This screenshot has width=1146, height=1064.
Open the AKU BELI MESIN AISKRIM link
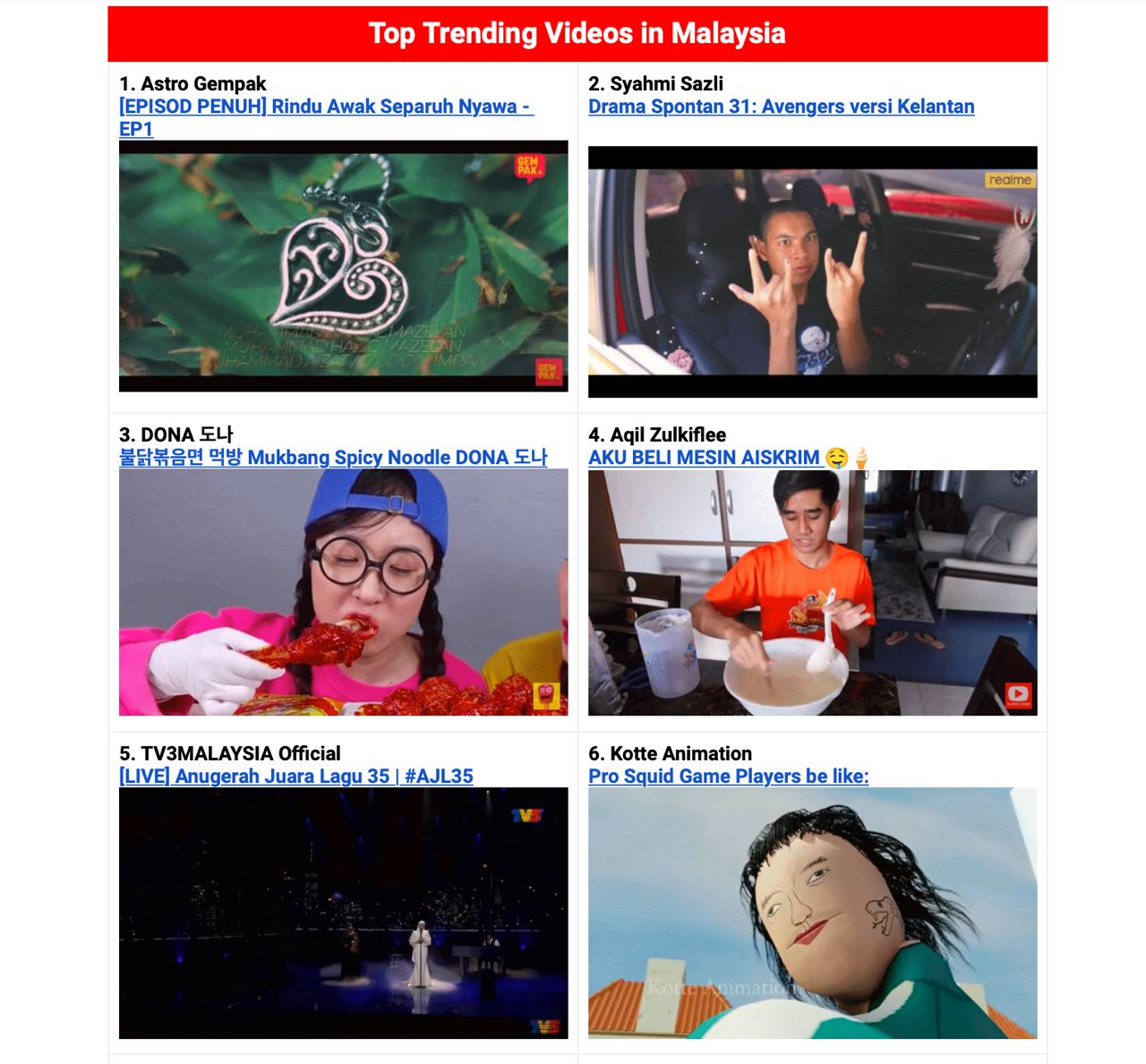(x=705, y=458)
